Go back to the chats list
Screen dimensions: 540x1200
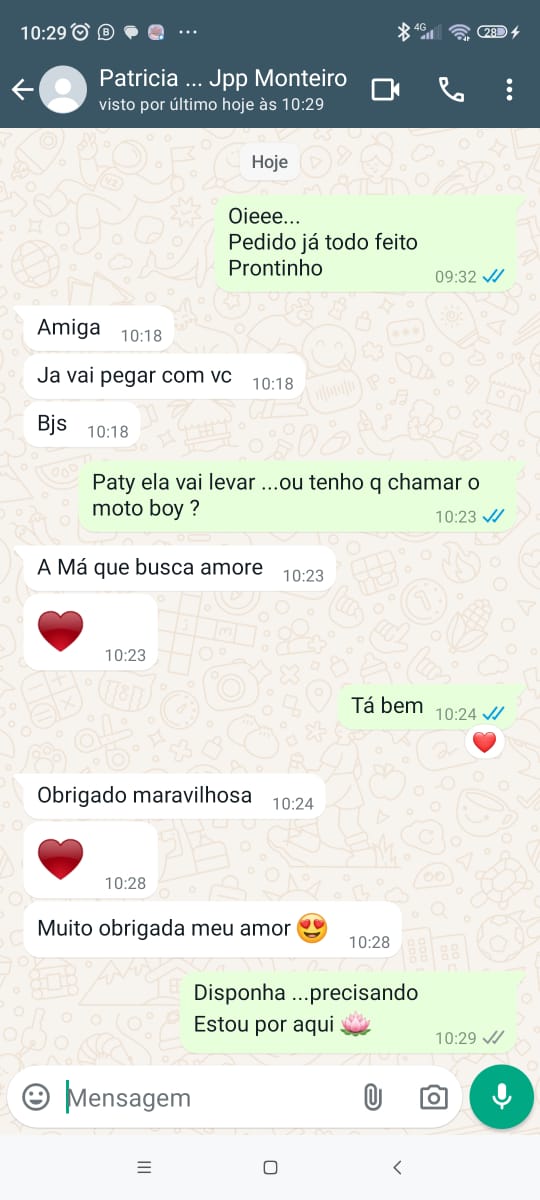[x=22, y=90]
